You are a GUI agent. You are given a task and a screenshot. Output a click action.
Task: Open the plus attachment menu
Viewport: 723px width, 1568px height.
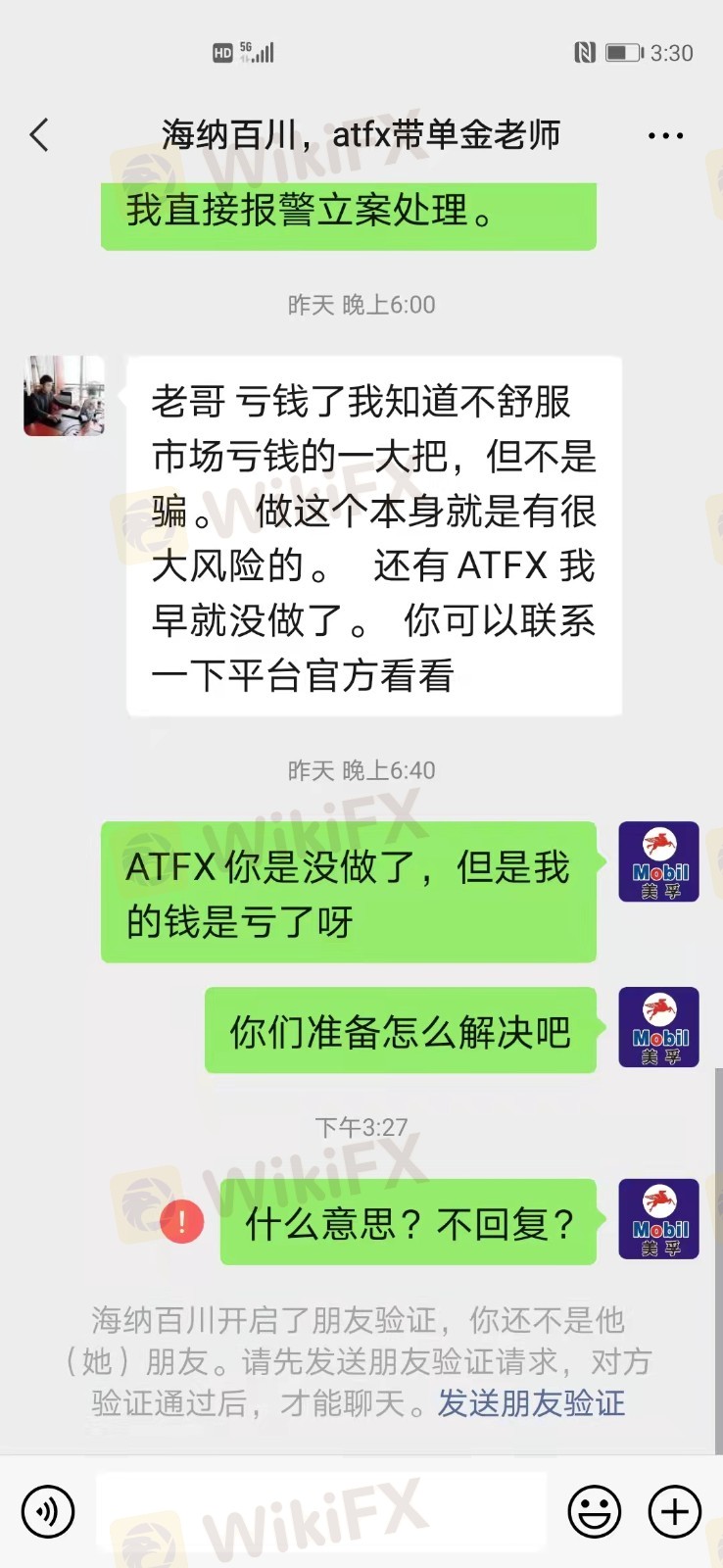click(675, 1510)
